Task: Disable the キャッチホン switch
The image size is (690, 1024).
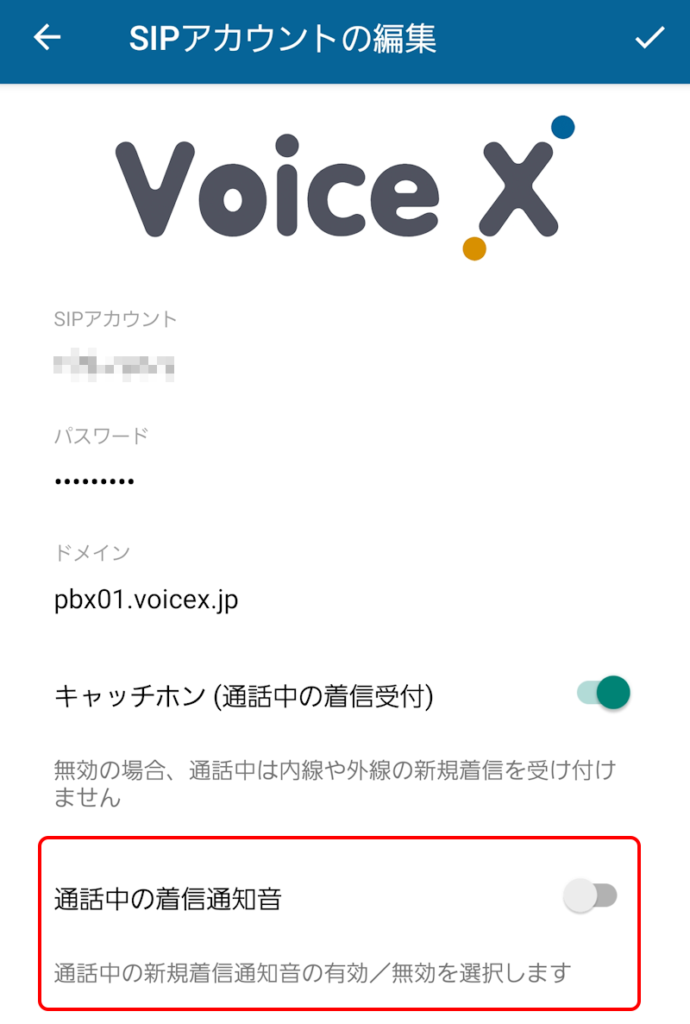Action: point(603,692)
